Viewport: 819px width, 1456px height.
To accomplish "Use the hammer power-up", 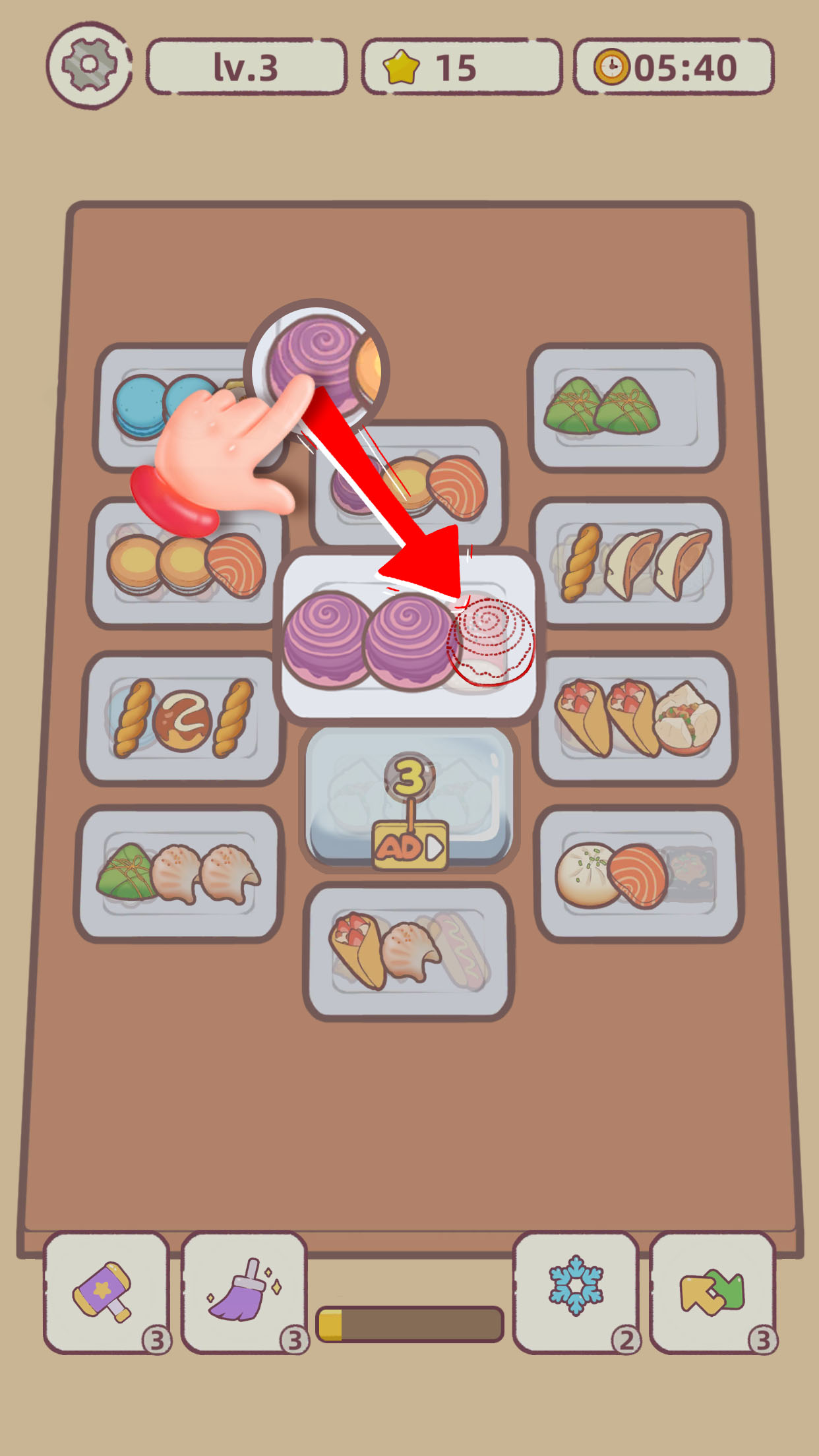I will click(106, 1292).
